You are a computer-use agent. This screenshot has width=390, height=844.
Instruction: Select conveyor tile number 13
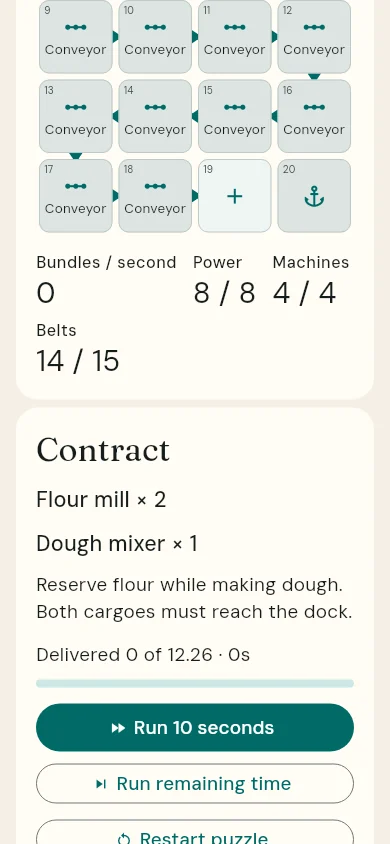click(x=76, y=116)
